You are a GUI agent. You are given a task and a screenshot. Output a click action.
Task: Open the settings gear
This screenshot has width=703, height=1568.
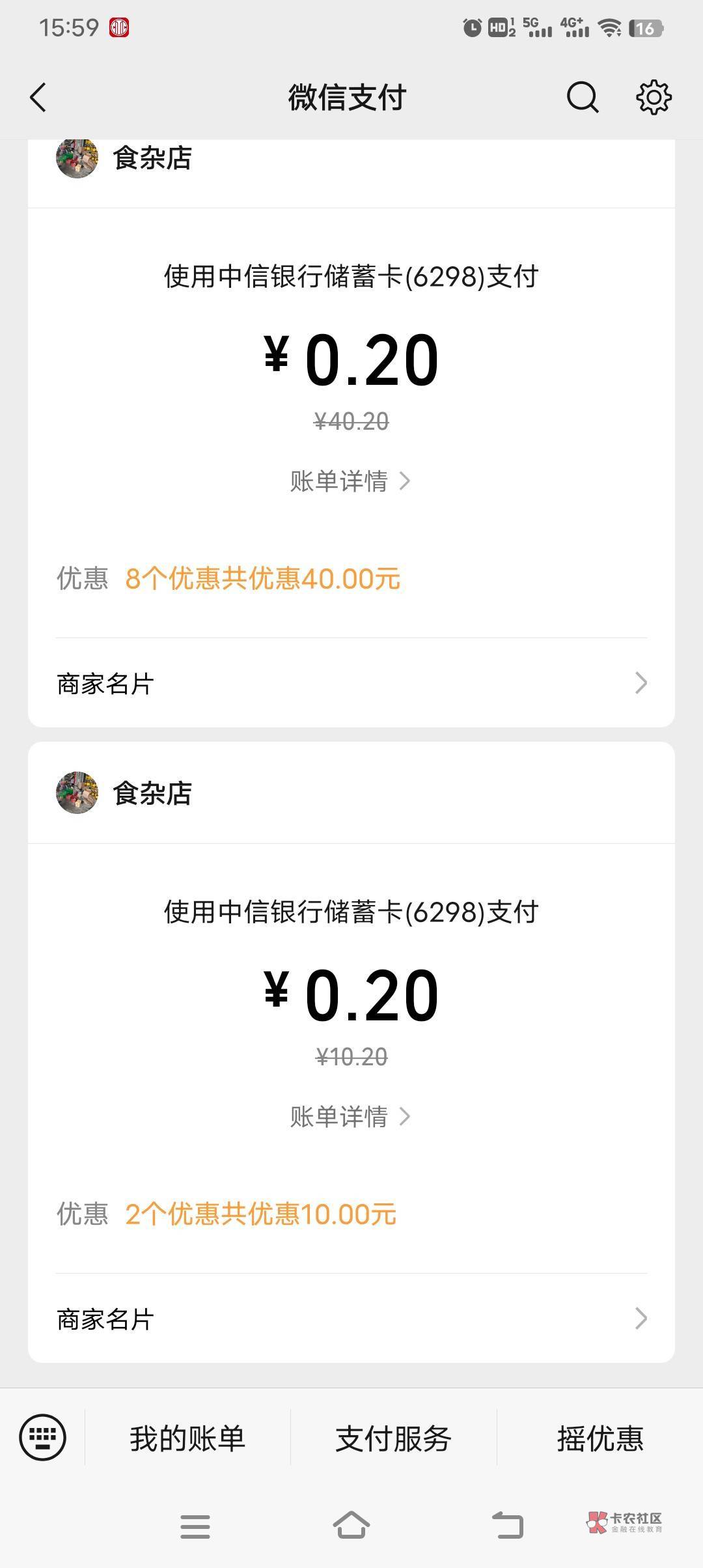pyautogui.click(x=654, y=98)
